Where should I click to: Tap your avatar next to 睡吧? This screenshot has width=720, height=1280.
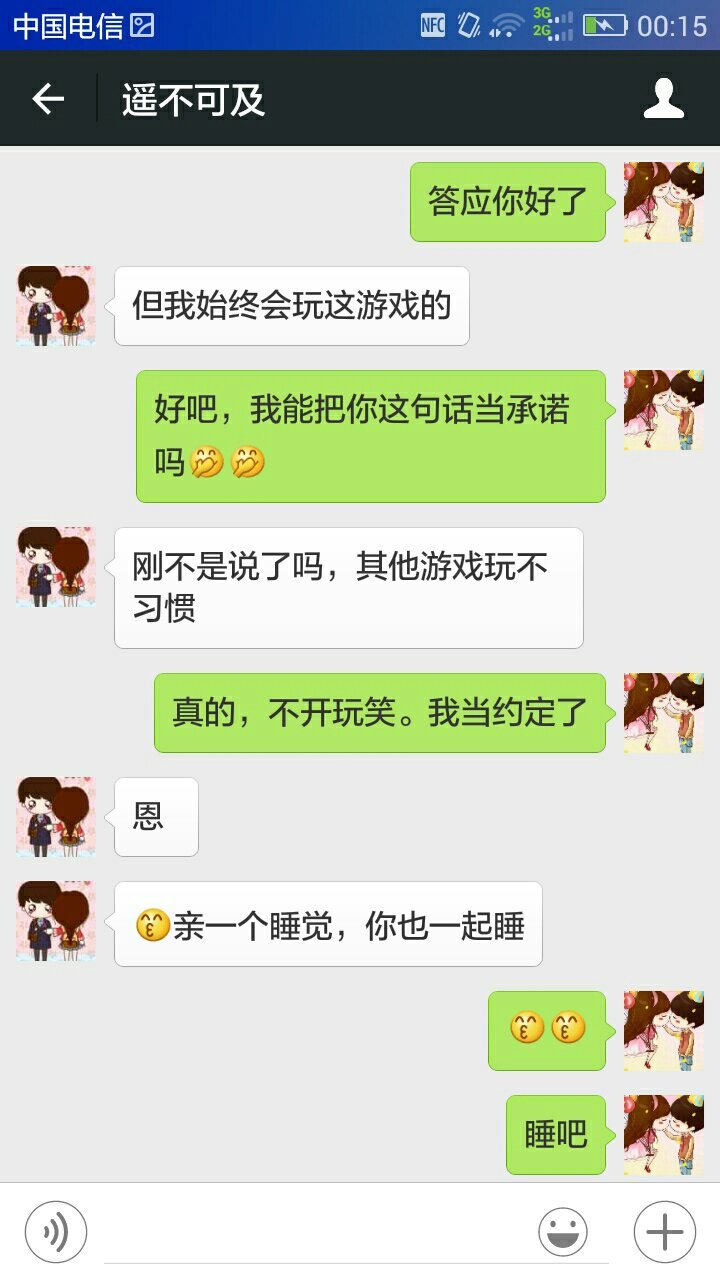click(x=663, y=1135)
